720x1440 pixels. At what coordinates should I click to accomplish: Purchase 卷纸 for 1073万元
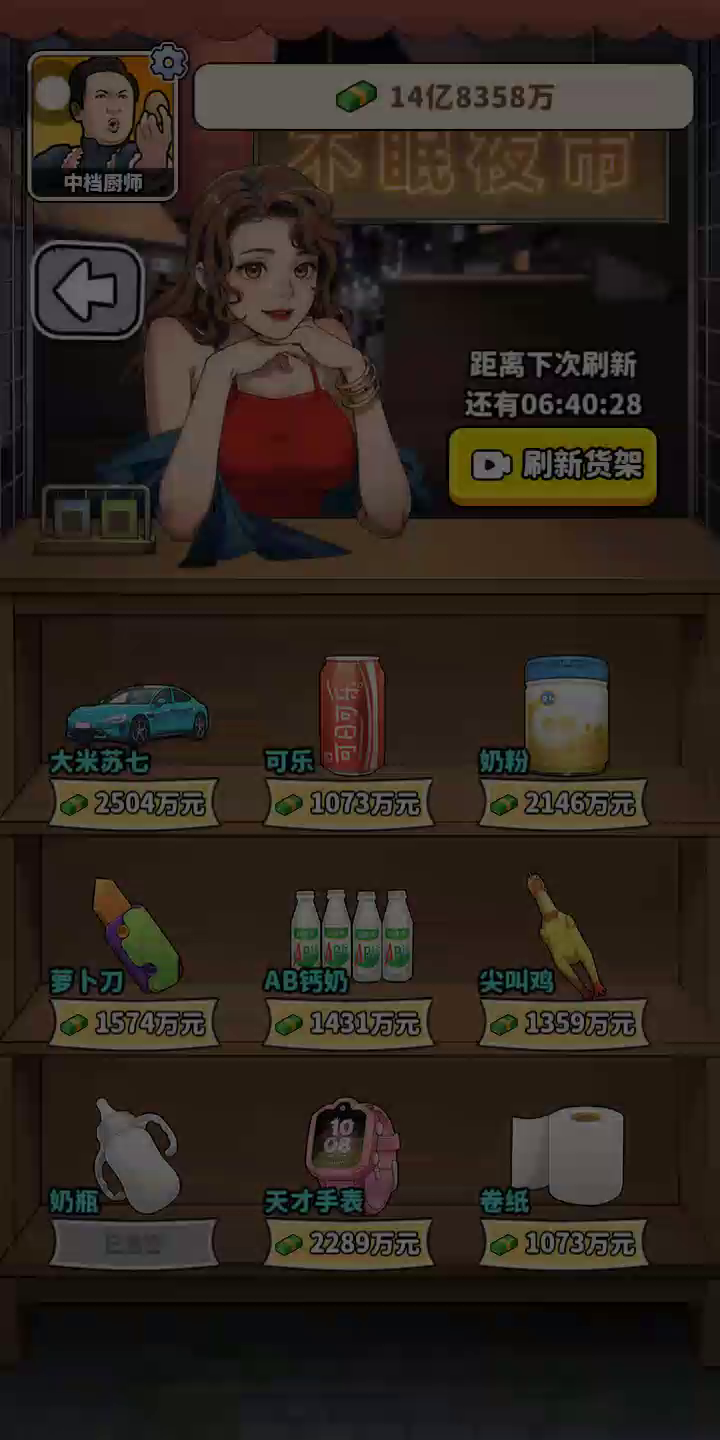[564, 1243]
